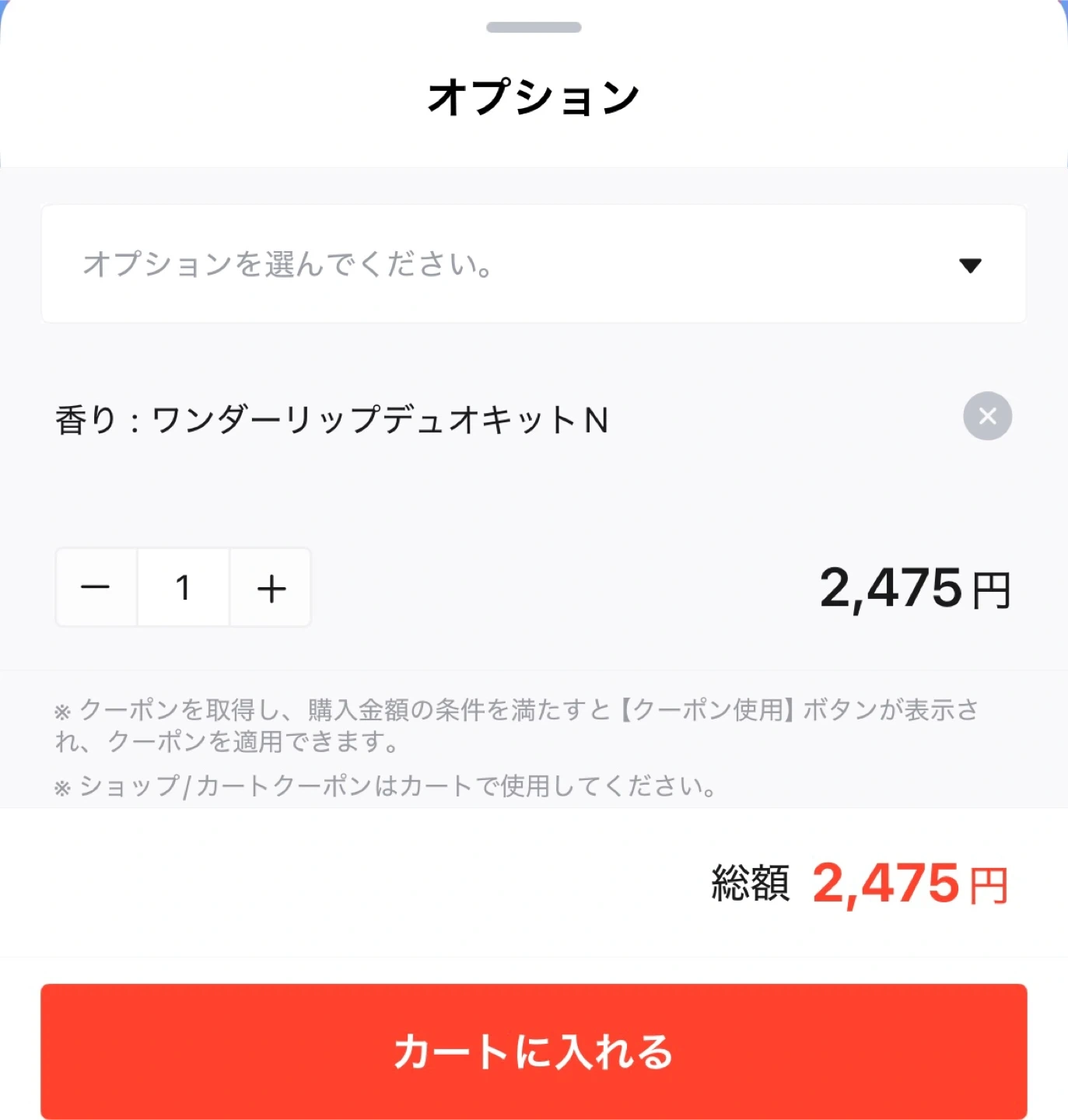Decrease quantity with the minus button
The width and height of the screenshot is (1068, 1120).
pyautogui.click(x=96, y=587)
